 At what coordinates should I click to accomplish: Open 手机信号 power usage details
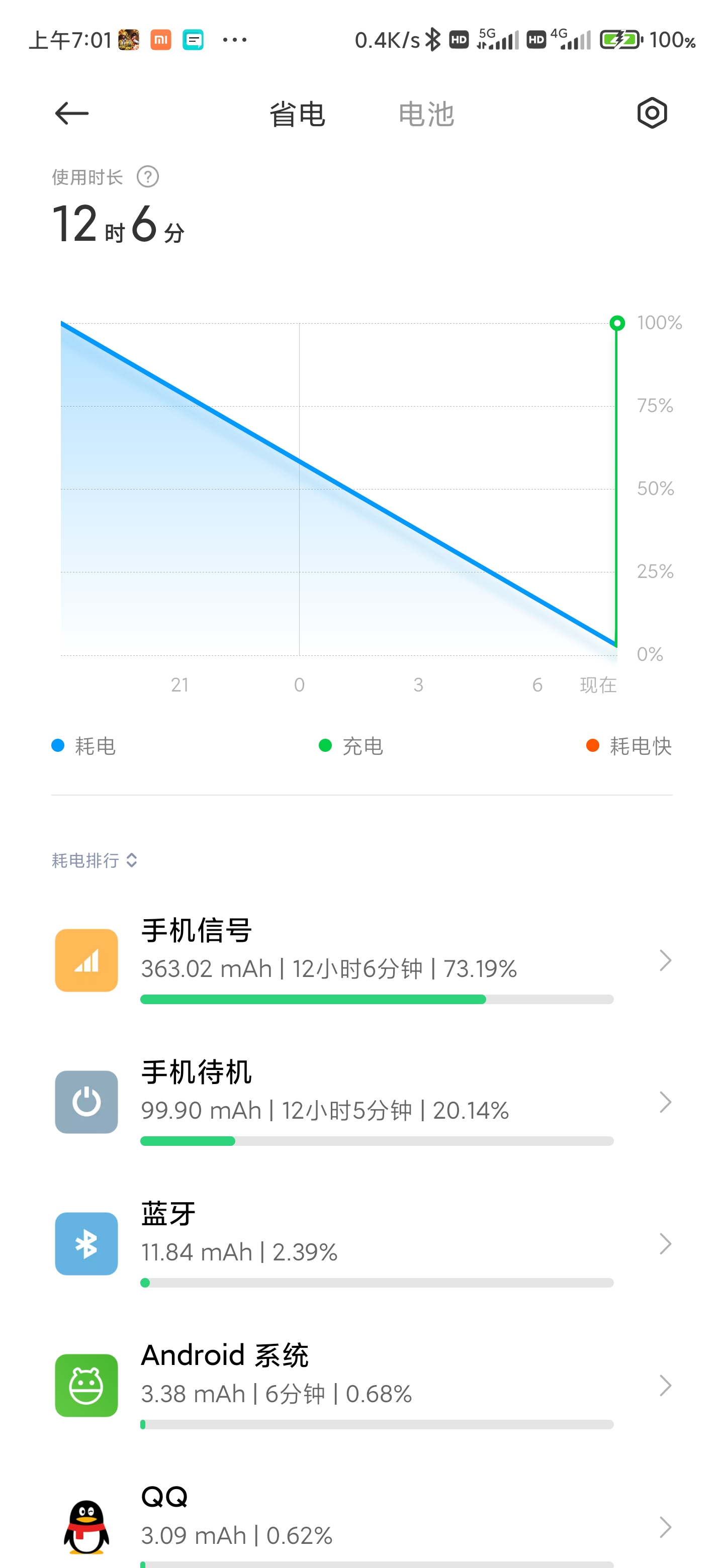361,960
